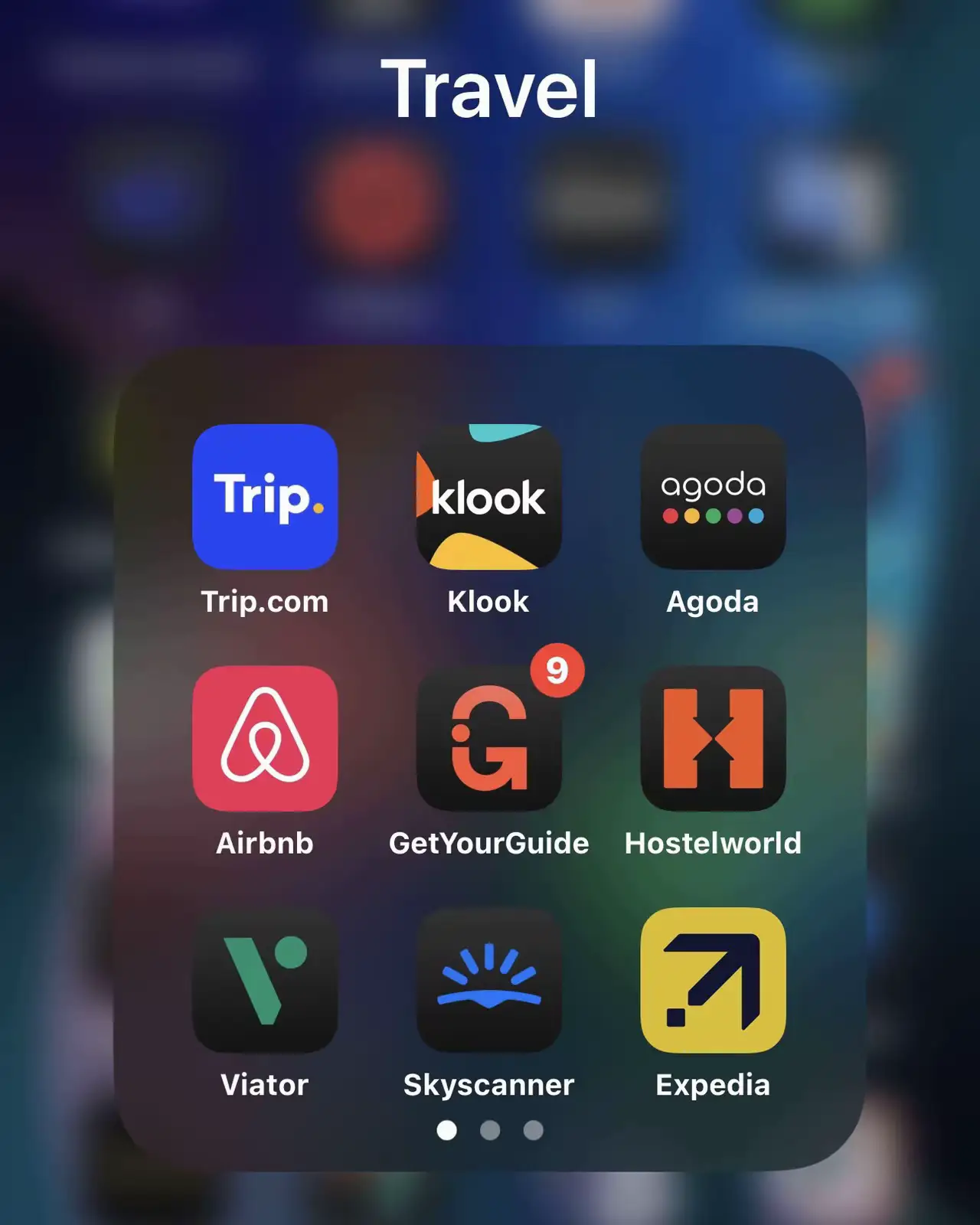
Task: Start the Hostelworld app
Action: (713, 738)
